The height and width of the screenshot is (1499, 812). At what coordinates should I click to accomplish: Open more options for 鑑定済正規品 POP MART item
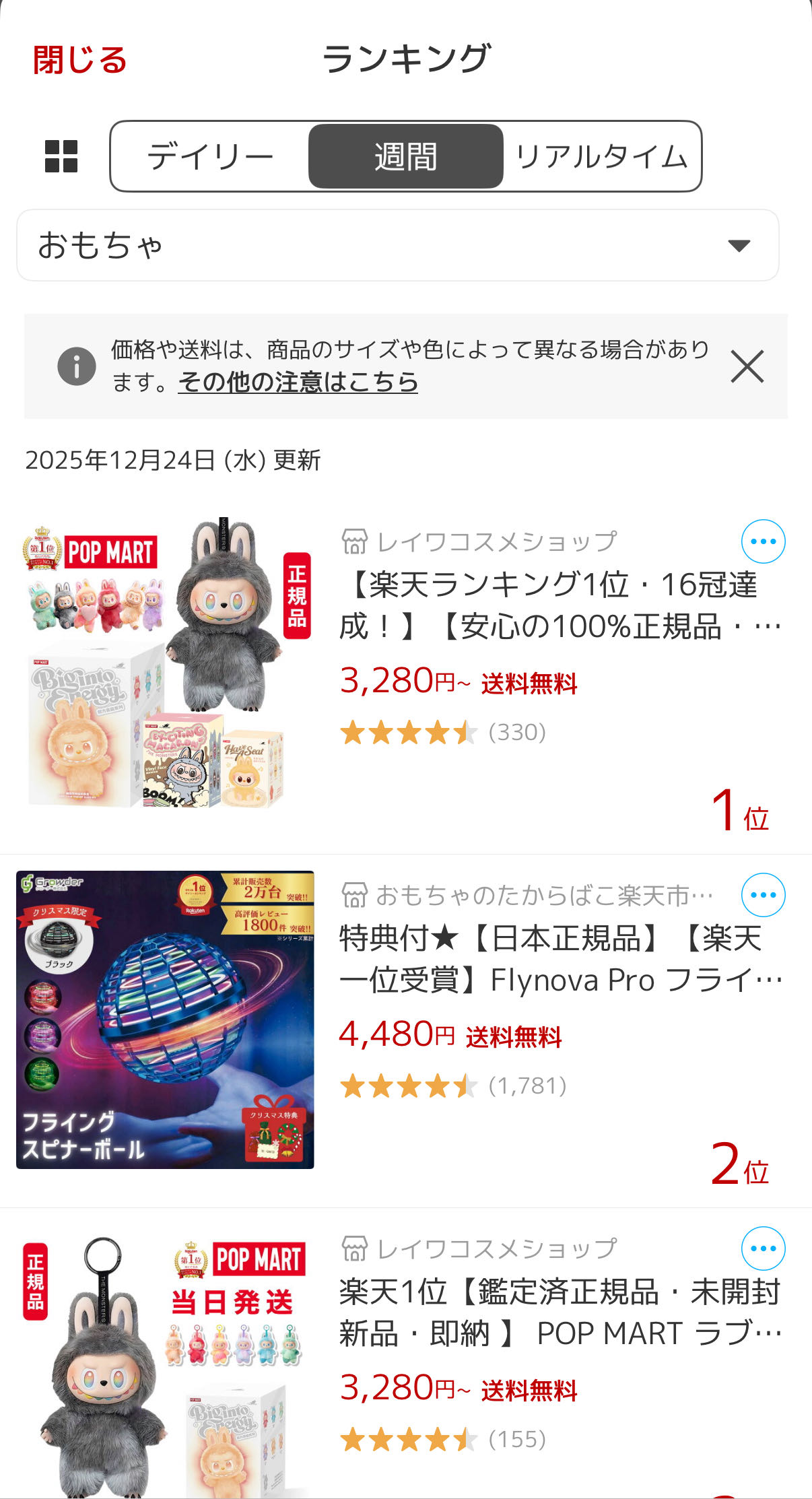763,1248
